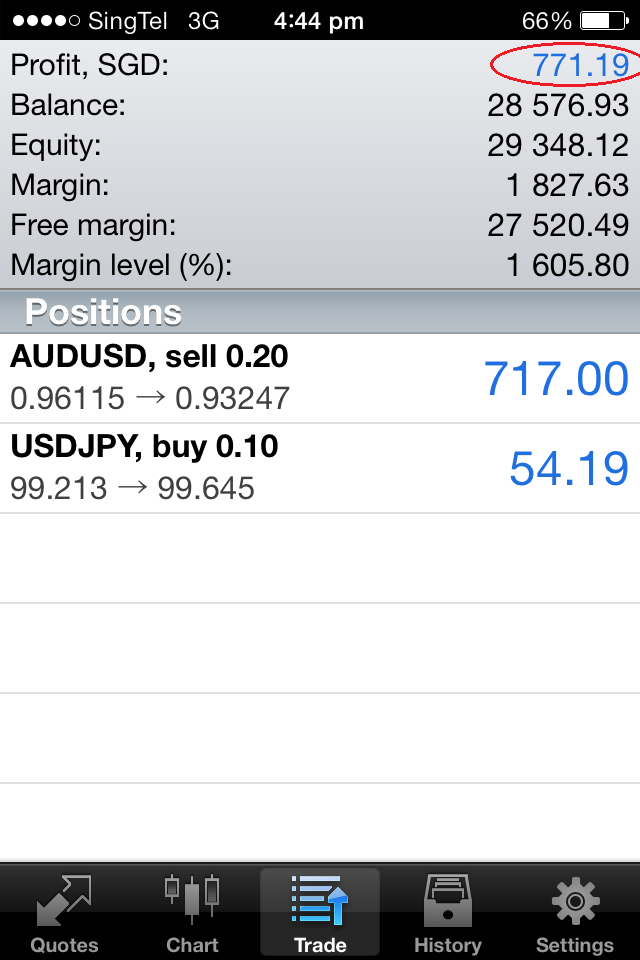Go to the History tab
The width and height of the screenshot is (640, 960).
447,912
